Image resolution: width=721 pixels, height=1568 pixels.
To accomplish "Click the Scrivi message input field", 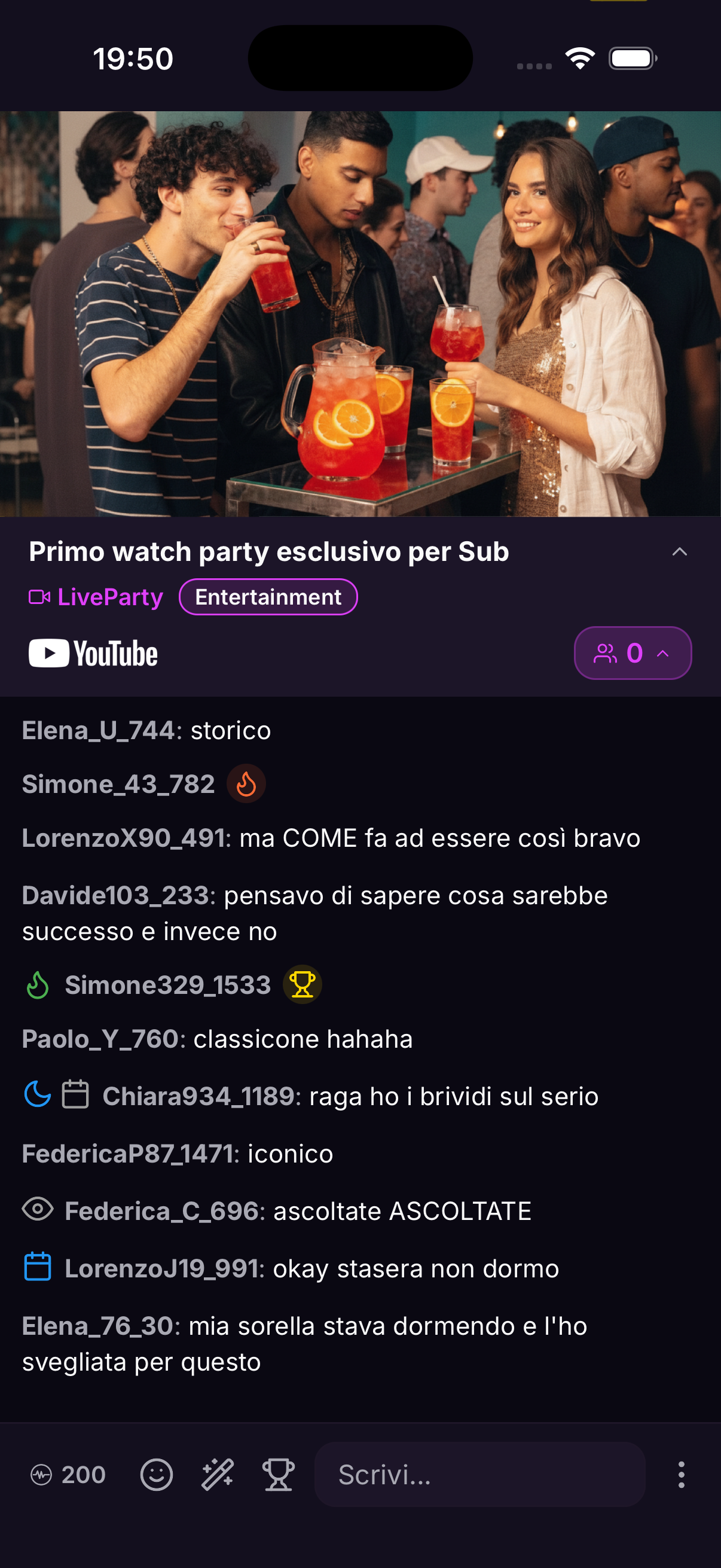I will [480, 1475].
